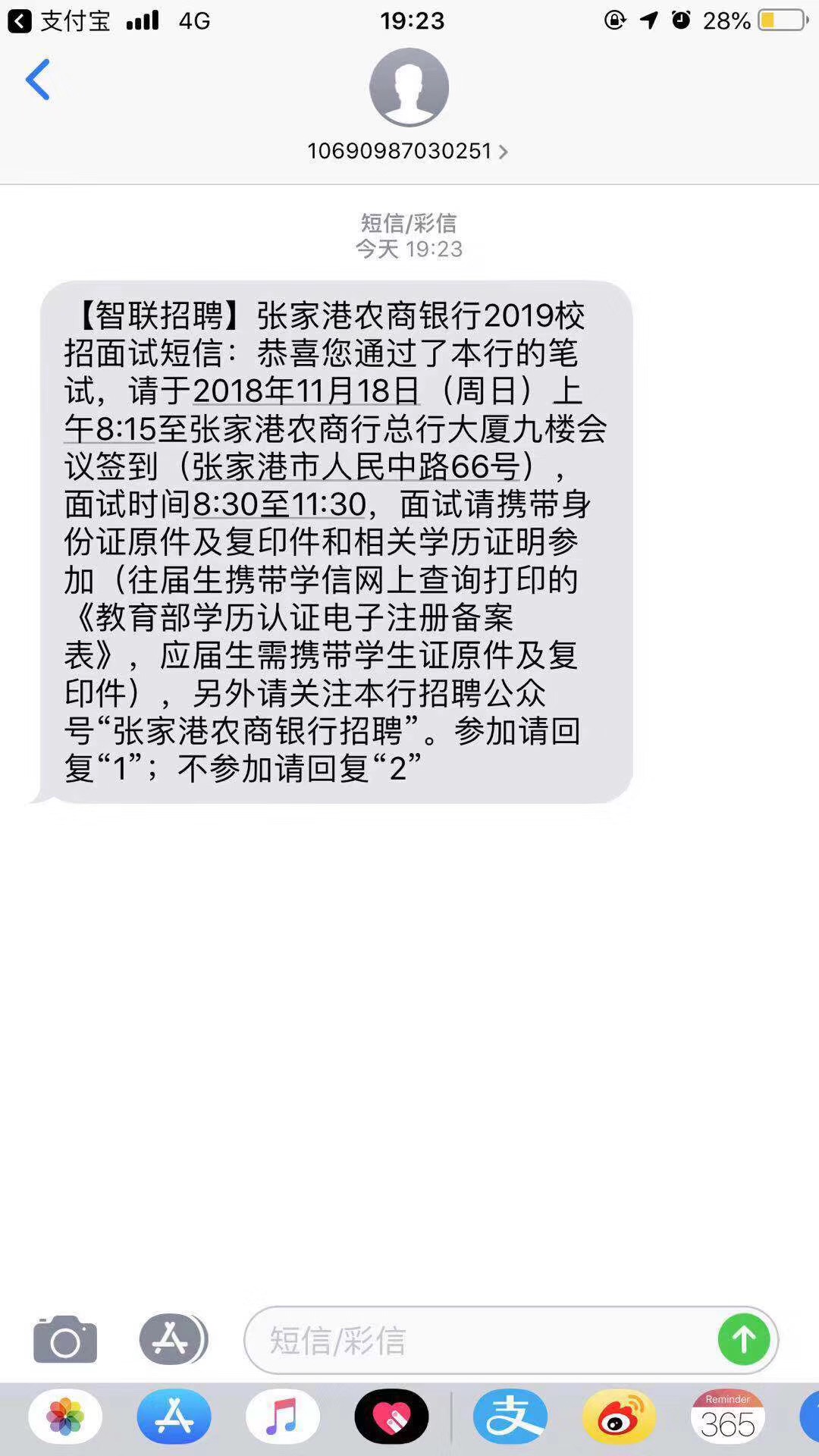The height and width of the screenshot is (1456, 819).
Task: Send the message with the green arrow
Action: [x=743, y=1340]
